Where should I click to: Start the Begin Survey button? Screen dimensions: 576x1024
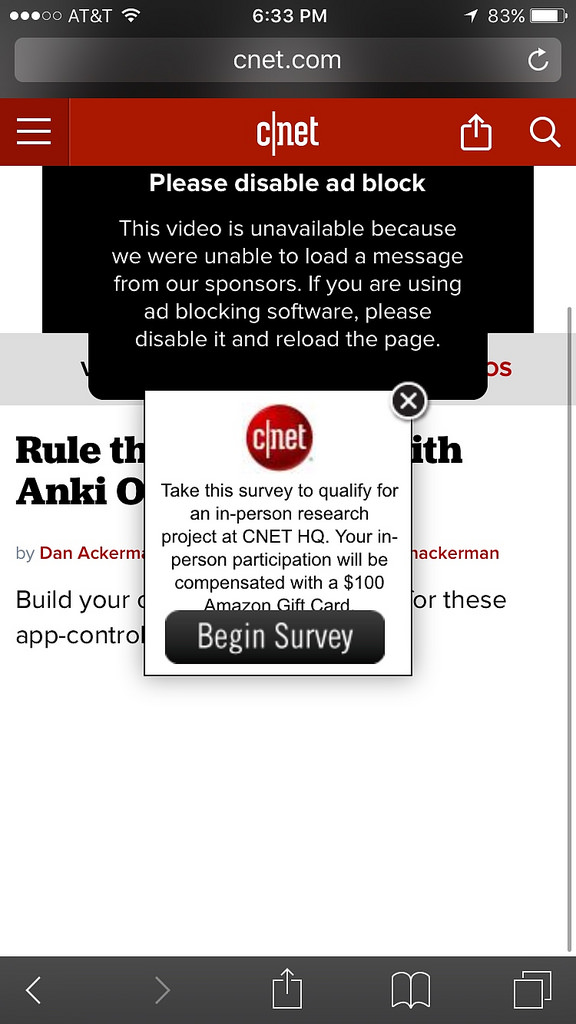pyautogui.click(x=275, y=637)
